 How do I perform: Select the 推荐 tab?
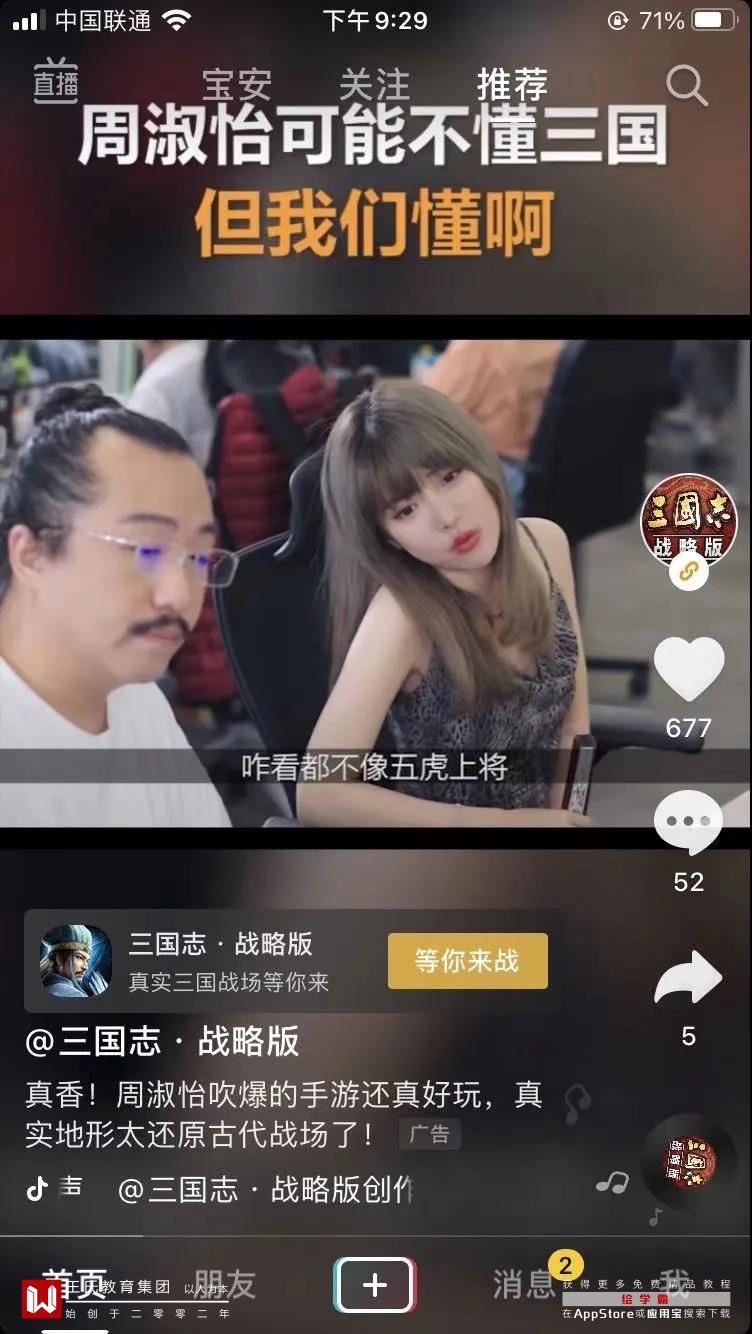(x=513, y=85)
